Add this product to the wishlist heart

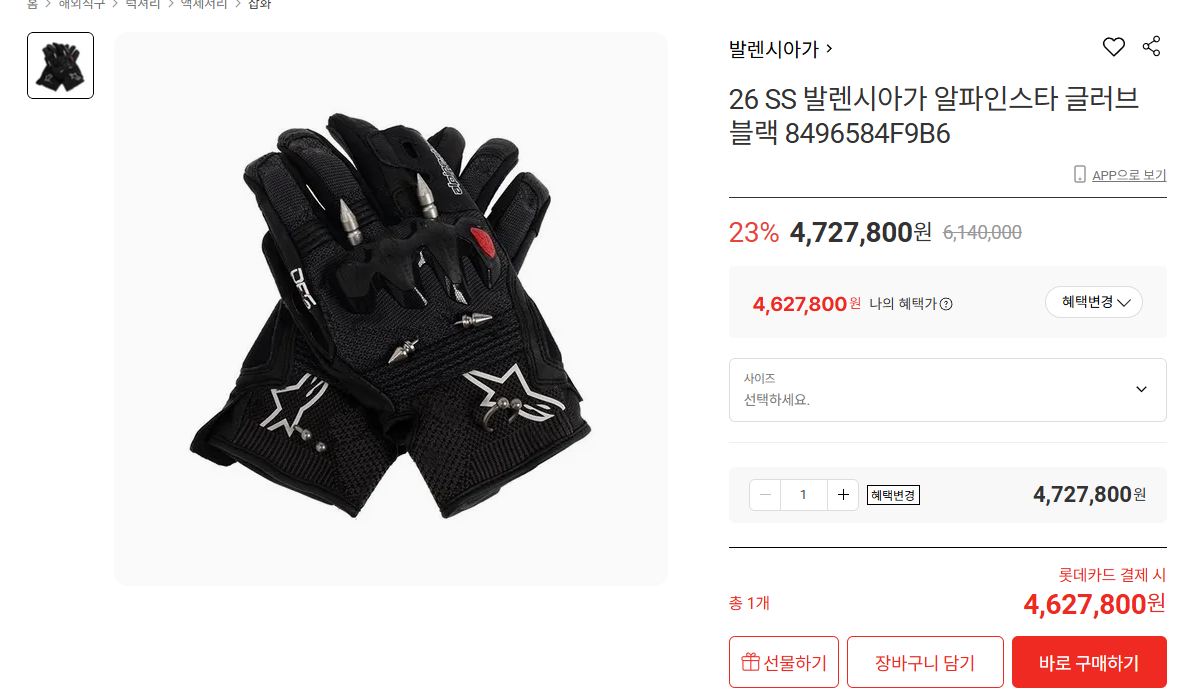[x=1113, y=47]
